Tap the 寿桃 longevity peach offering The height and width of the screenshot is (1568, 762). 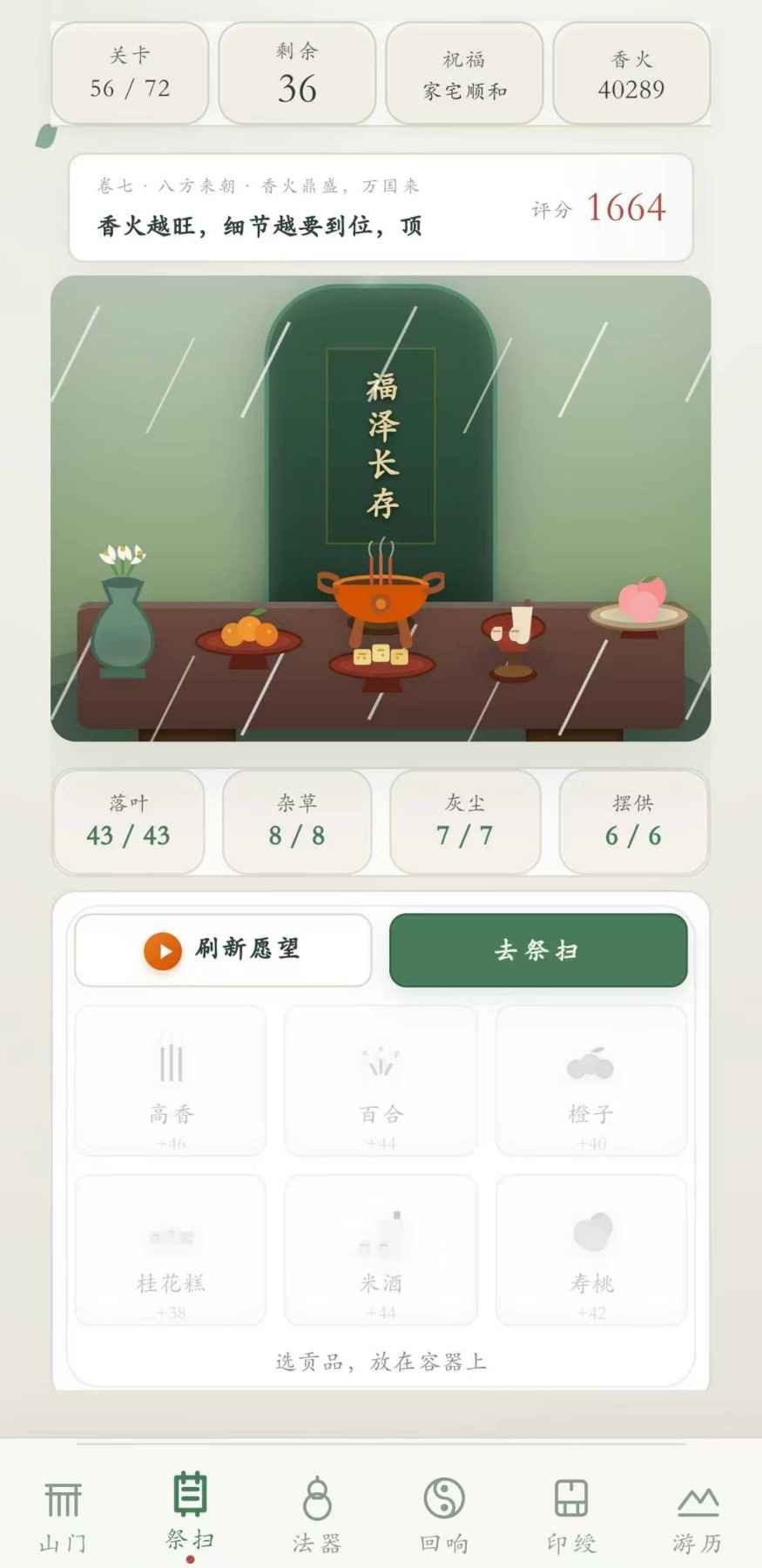(591, 1250)
